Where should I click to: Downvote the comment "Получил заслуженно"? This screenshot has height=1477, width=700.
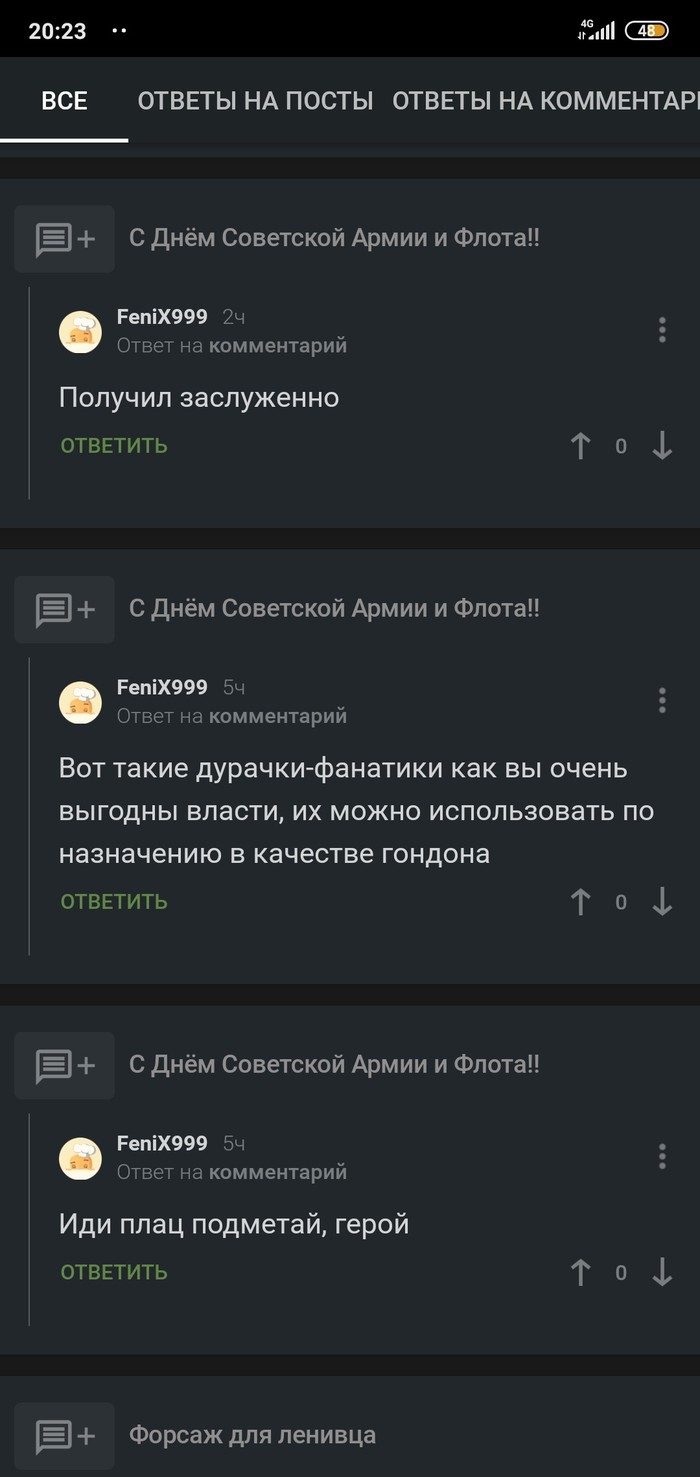click(662, 446)
